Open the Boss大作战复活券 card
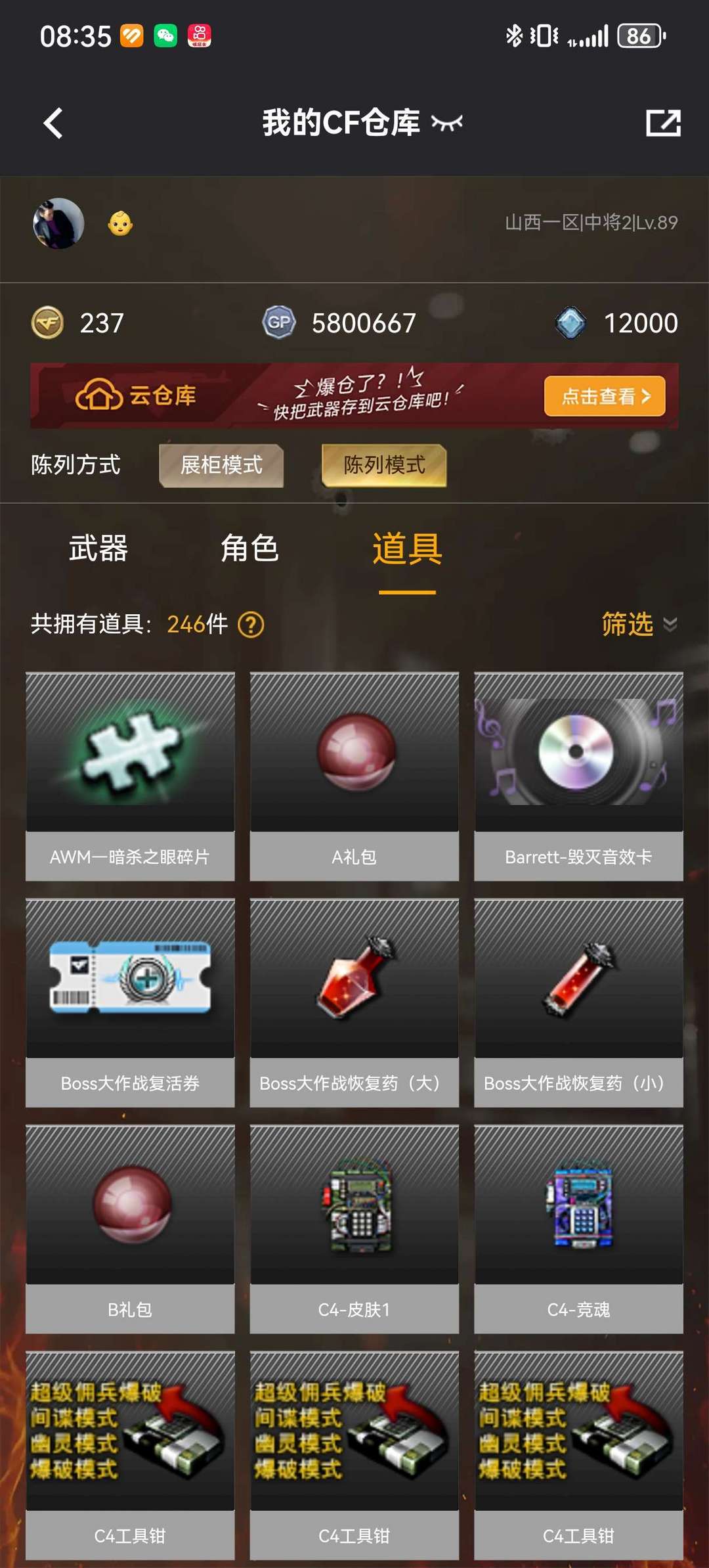The width and height of the screenshot is (709, 1568). coord(130,1003)
